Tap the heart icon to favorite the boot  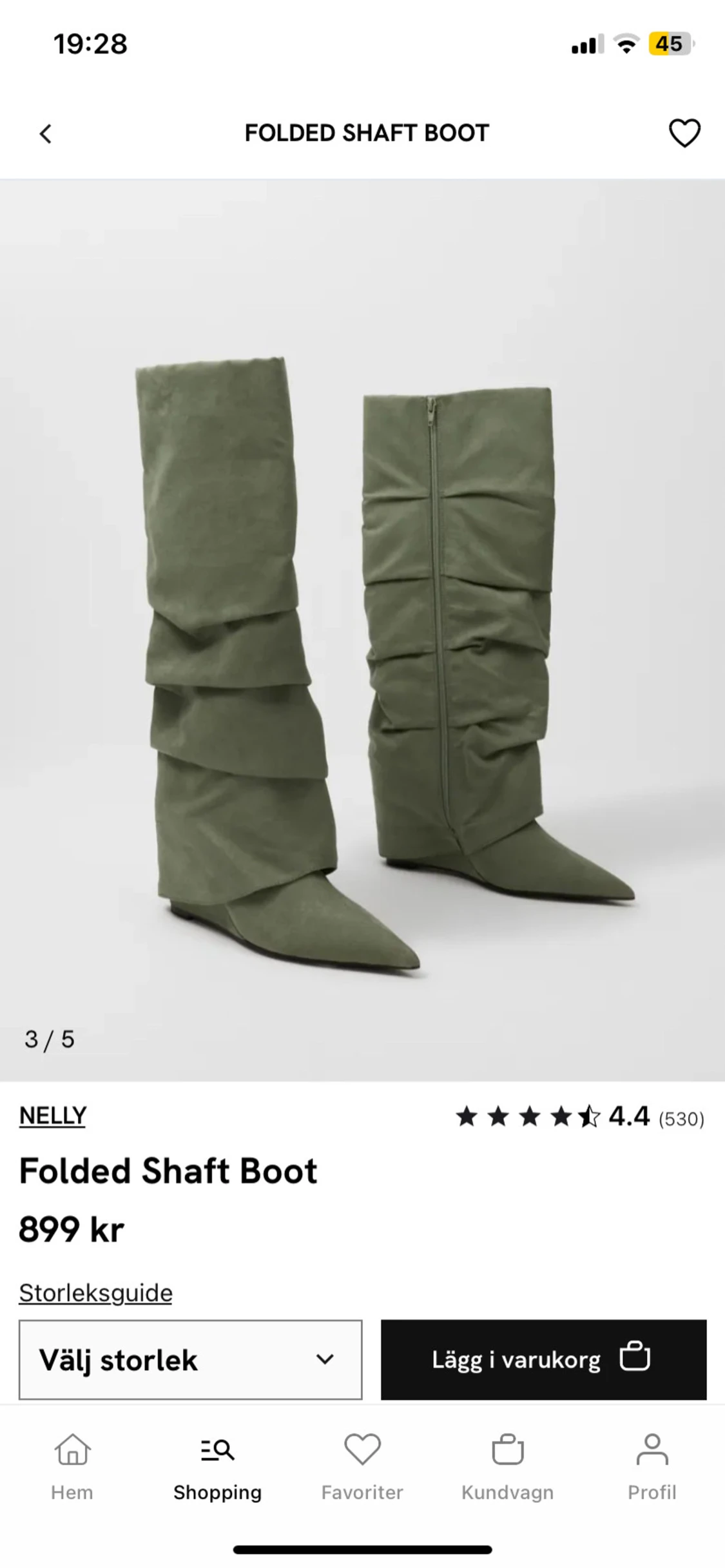coord(684,133)
